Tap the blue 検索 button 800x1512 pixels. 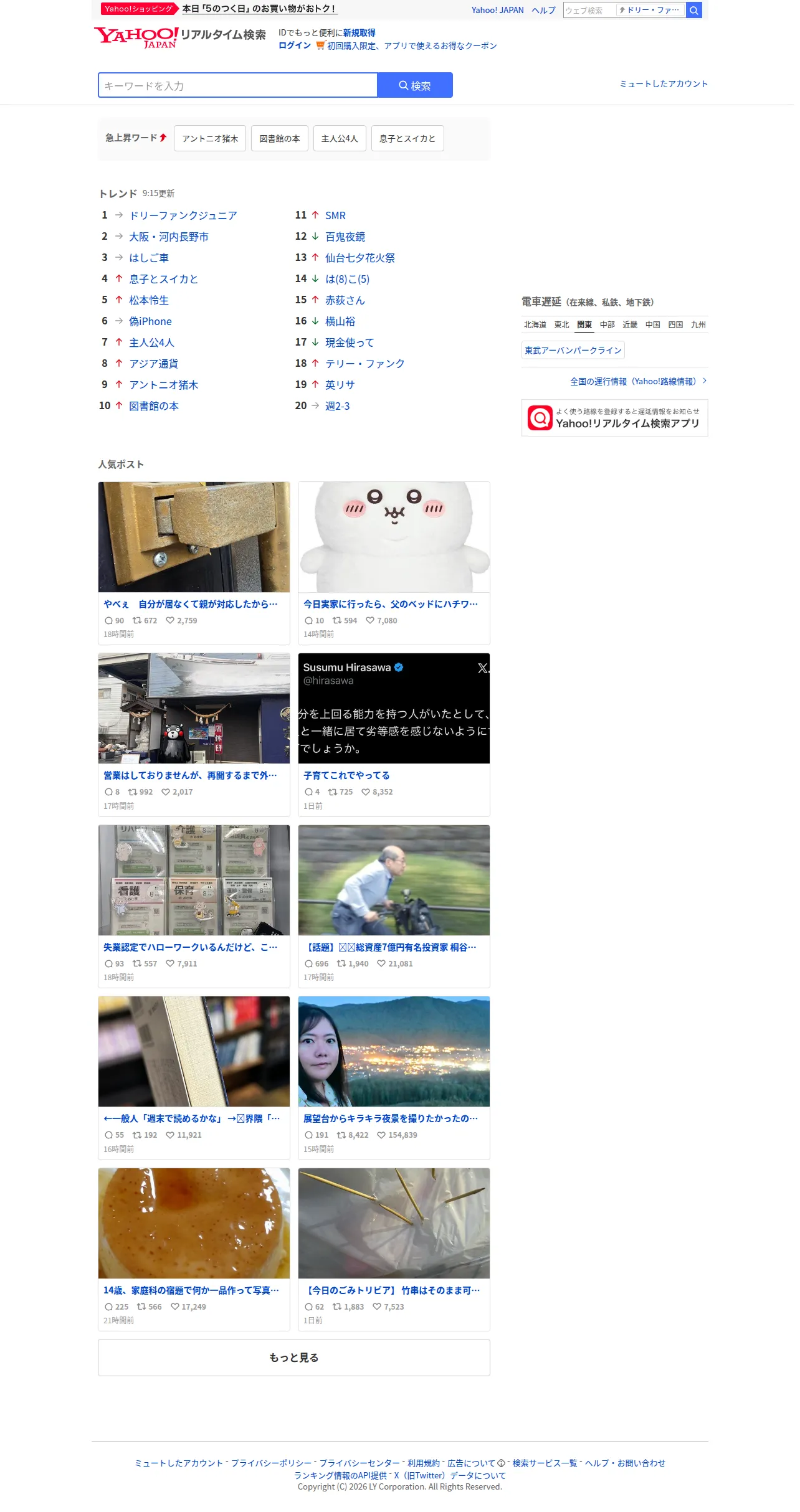tap(415, 85)
